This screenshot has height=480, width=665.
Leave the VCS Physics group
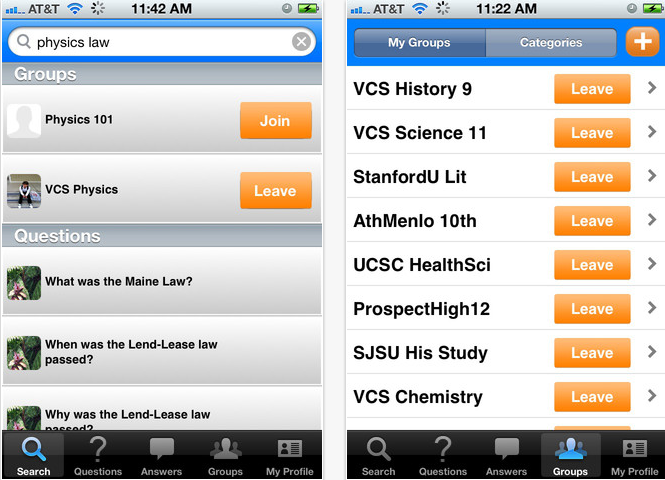[275, 191]
